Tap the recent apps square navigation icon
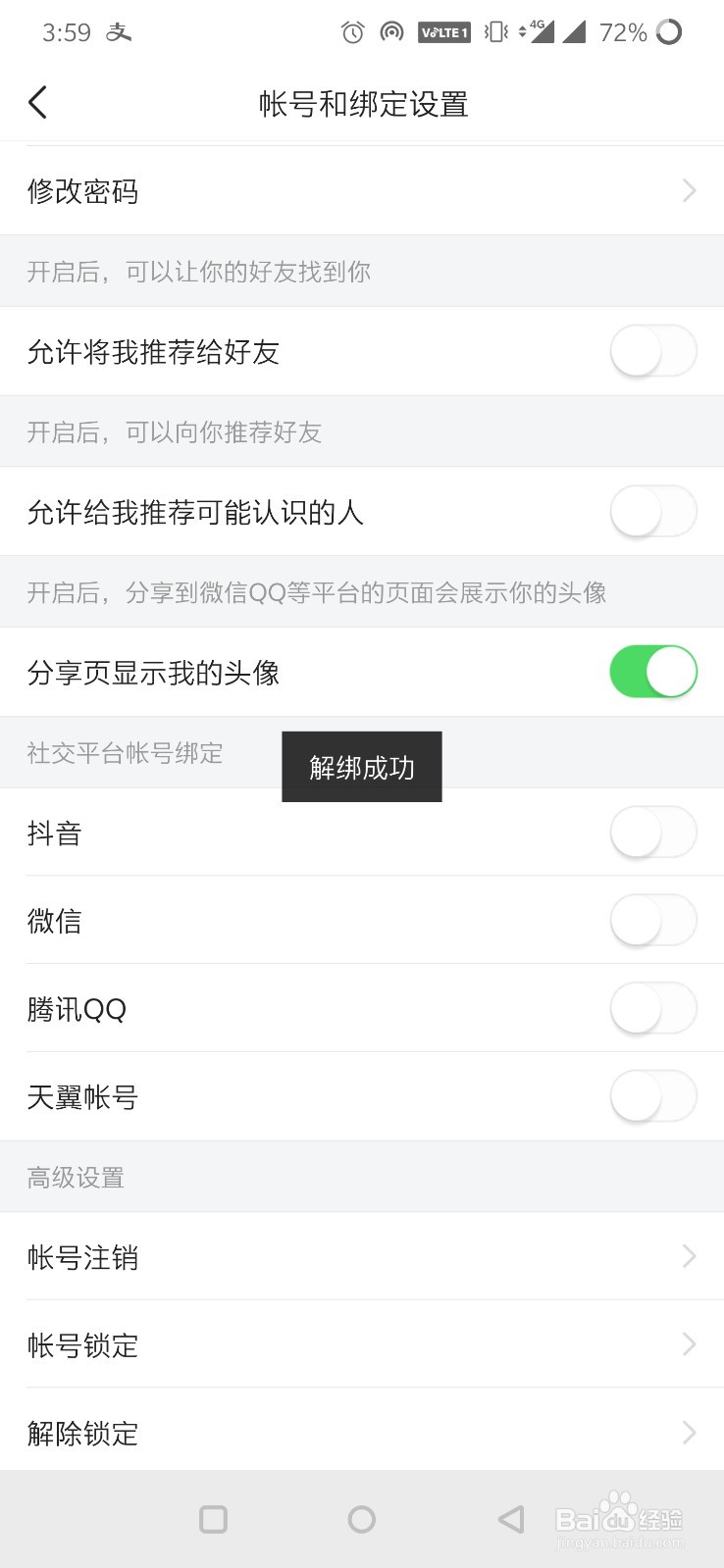The width and height of the screenshot is (724, 1568). click(x=212, y=1519)
